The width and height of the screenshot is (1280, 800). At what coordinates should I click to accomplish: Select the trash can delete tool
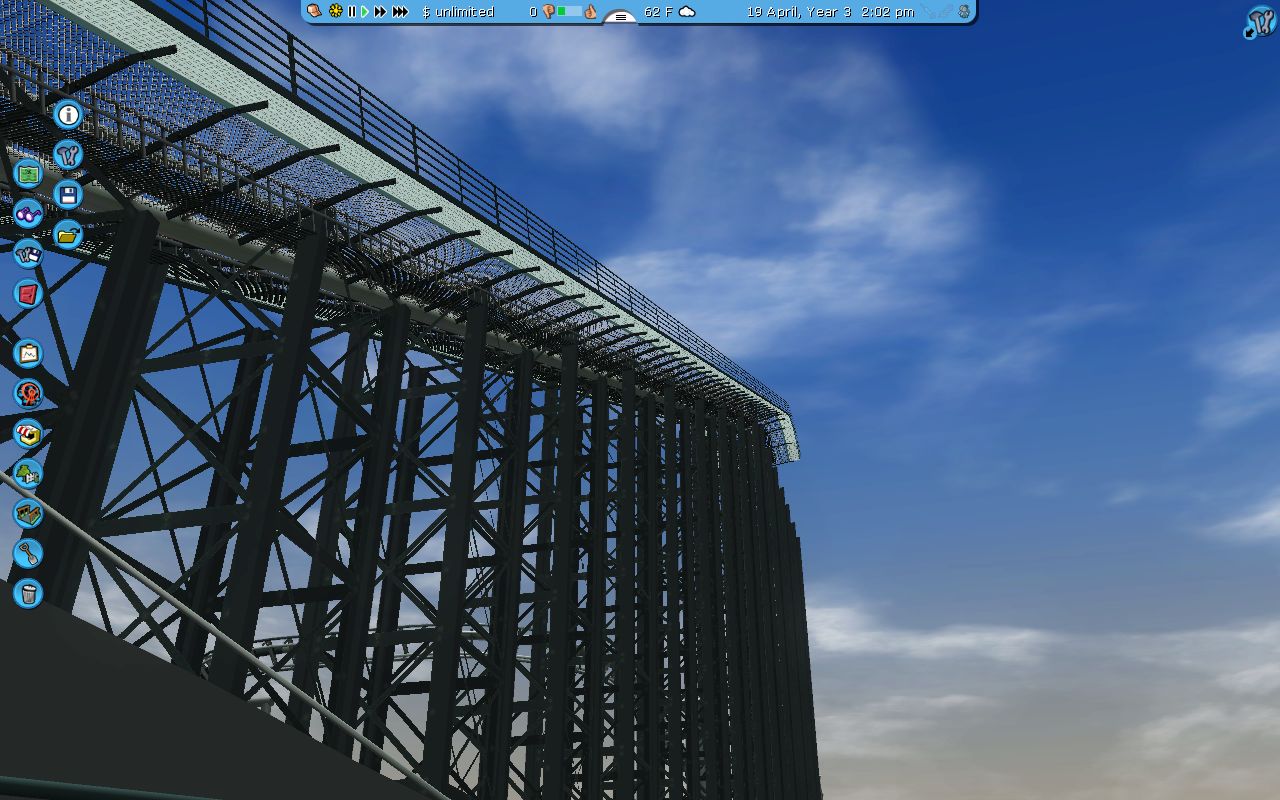tap(28, 593)
